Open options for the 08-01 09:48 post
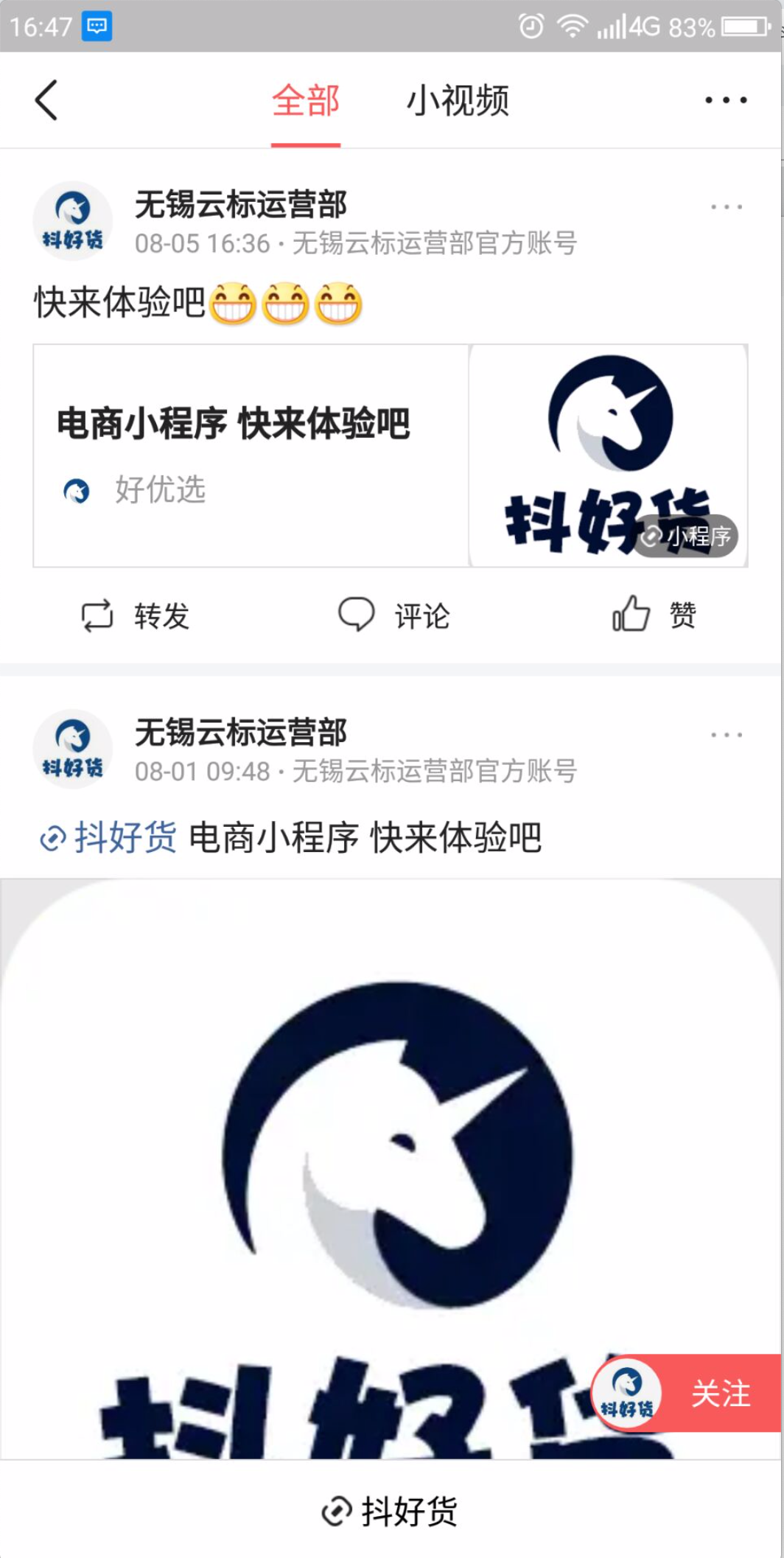Viewport: 784px width, 1558px height. 726,735
